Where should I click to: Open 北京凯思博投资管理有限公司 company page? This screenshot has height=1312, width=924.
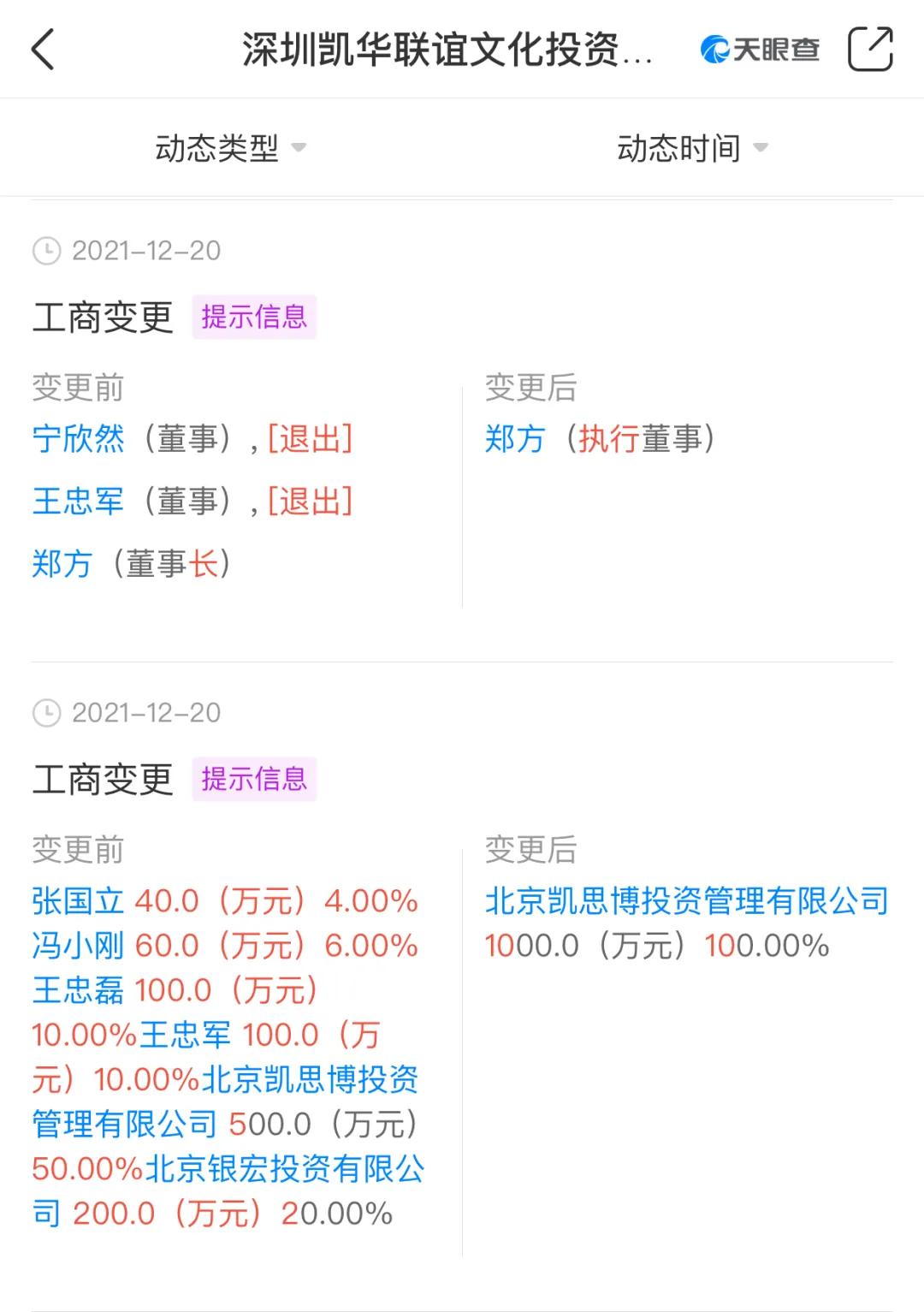click(686, 901)
